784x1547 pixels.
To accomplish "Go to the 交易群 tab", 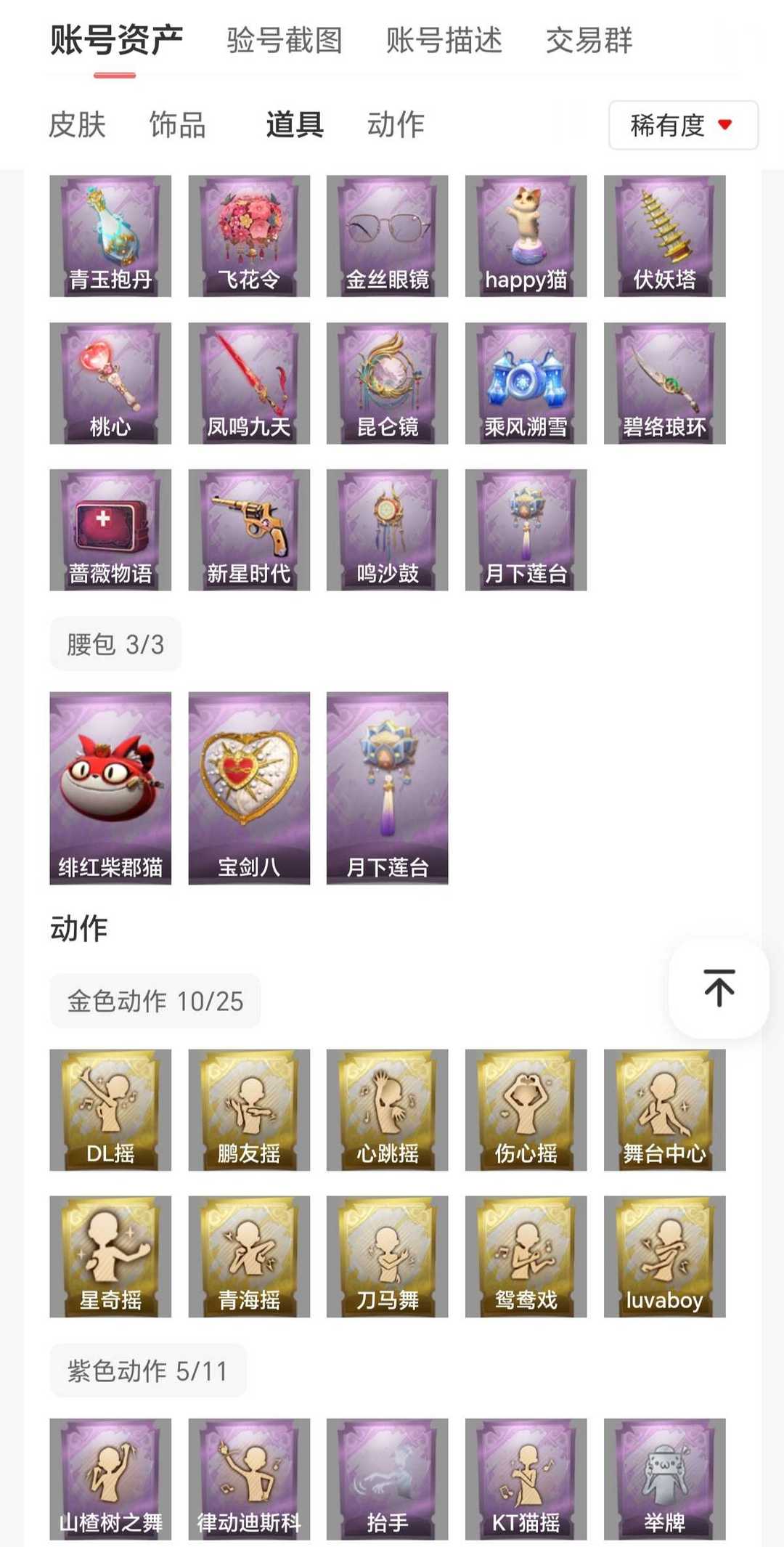I will (x=589, y=41).
